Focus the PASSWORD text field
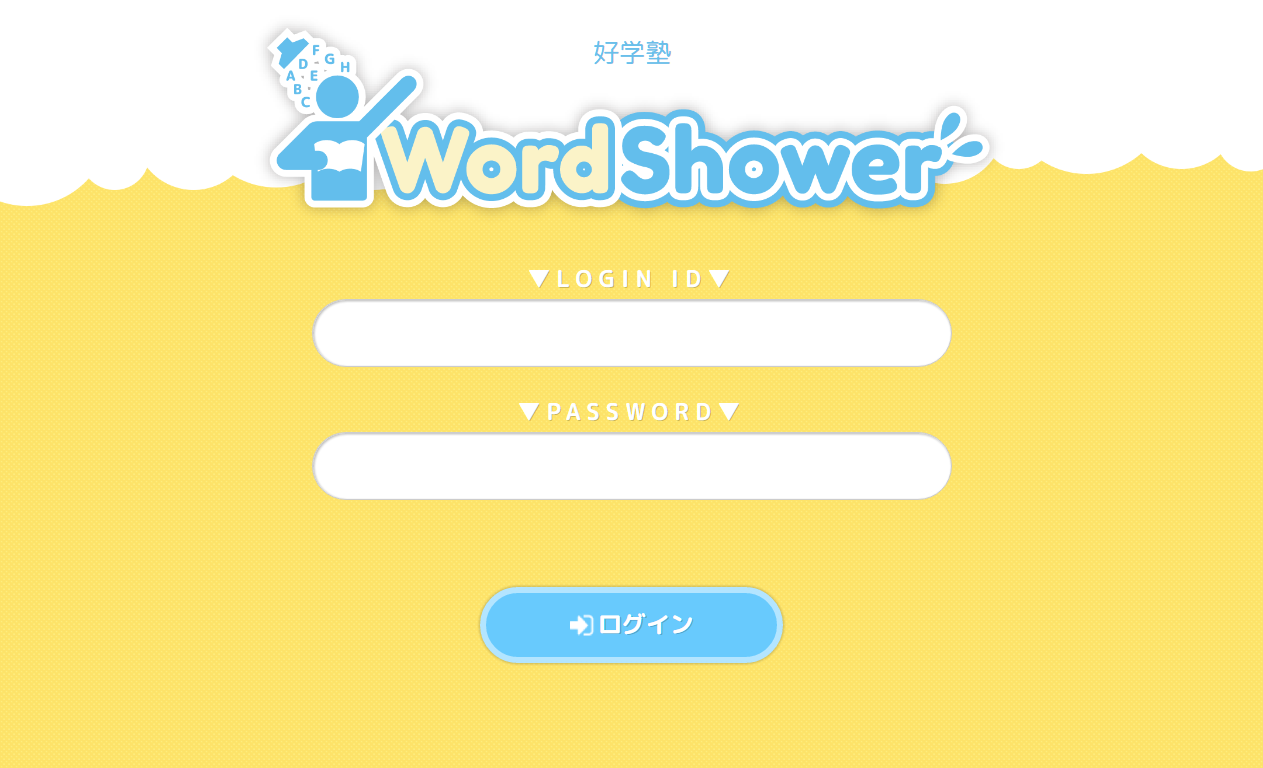Viewport: 1263px width, 768px height. [x=632, y=466]
